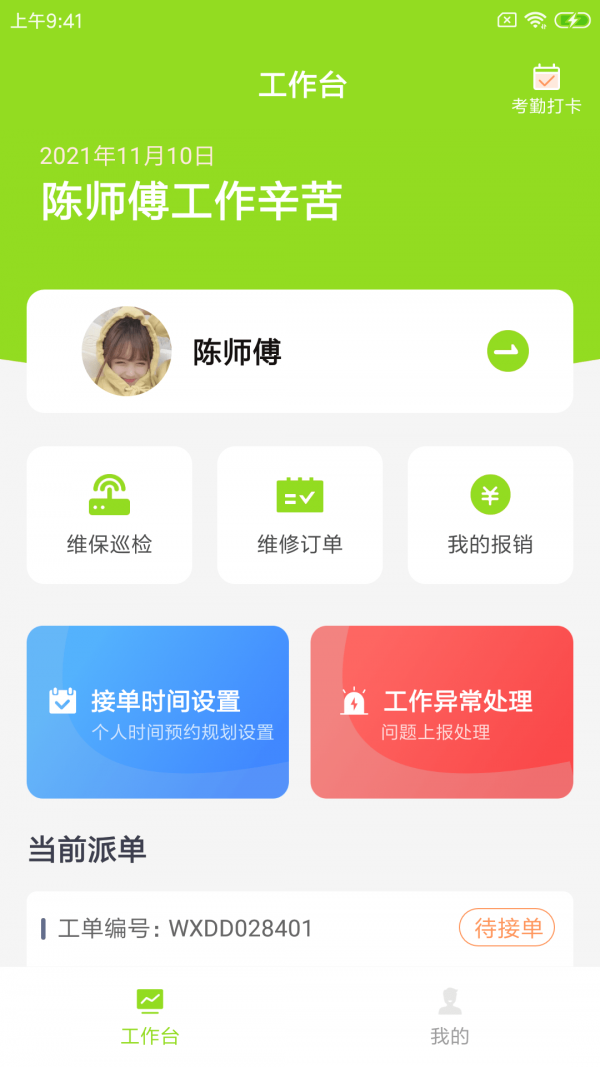The height and width of the screenshot is (1067, 600).
Task: Tap the green arrow on 陈师傅's card
Action: point(507,351)
